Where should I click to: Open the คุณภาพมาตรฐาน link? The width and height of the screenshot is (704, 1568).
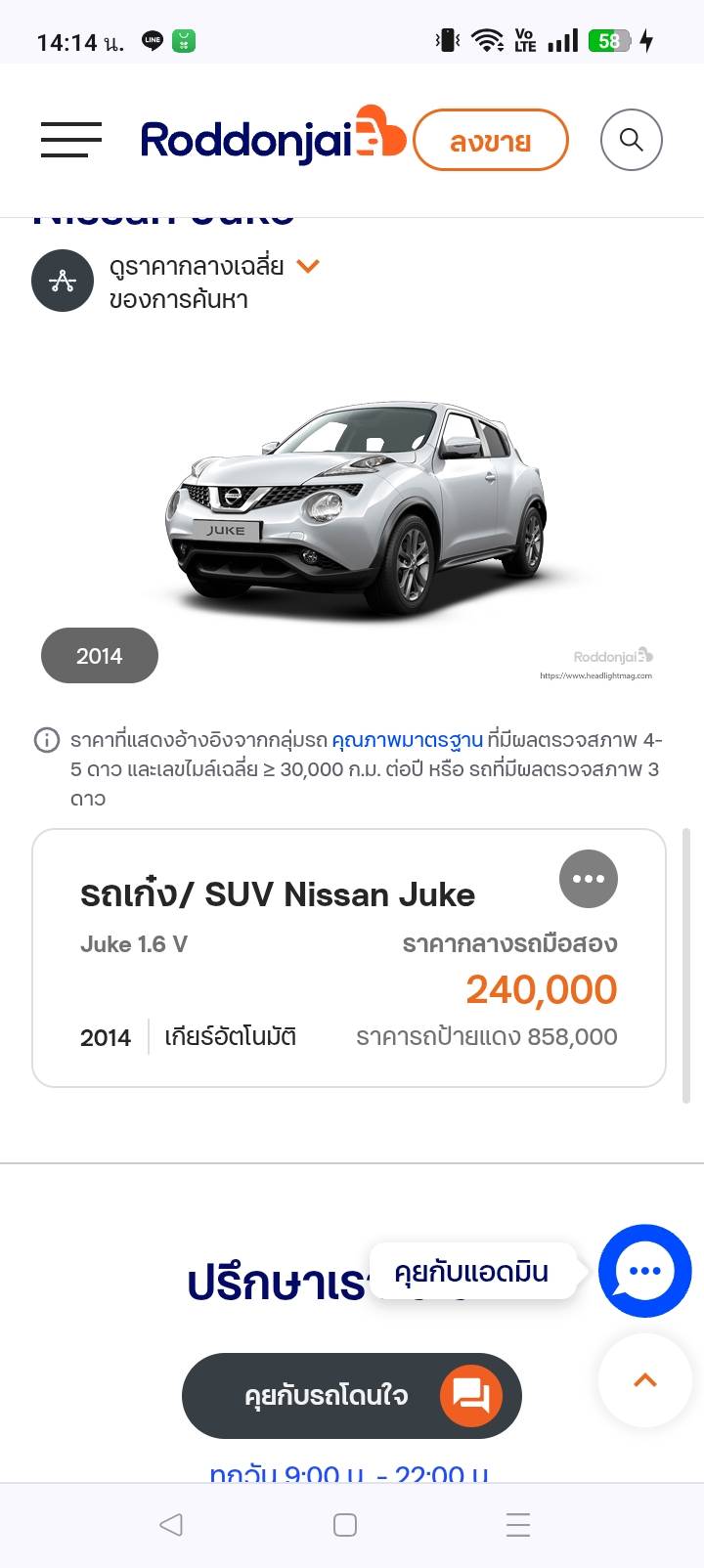coord(407,740)
